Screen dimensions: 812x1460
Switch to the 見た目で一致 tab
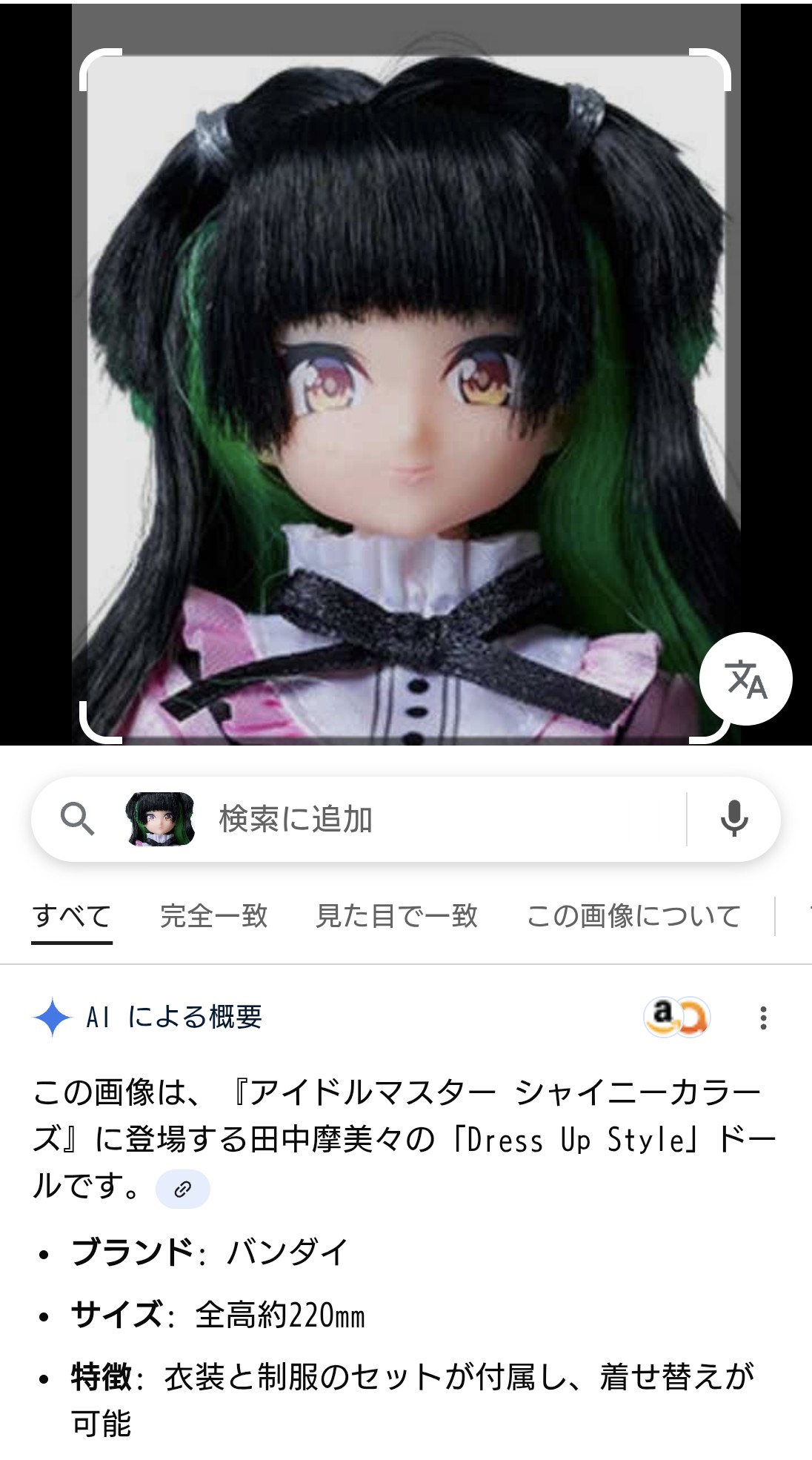point(396,916)
